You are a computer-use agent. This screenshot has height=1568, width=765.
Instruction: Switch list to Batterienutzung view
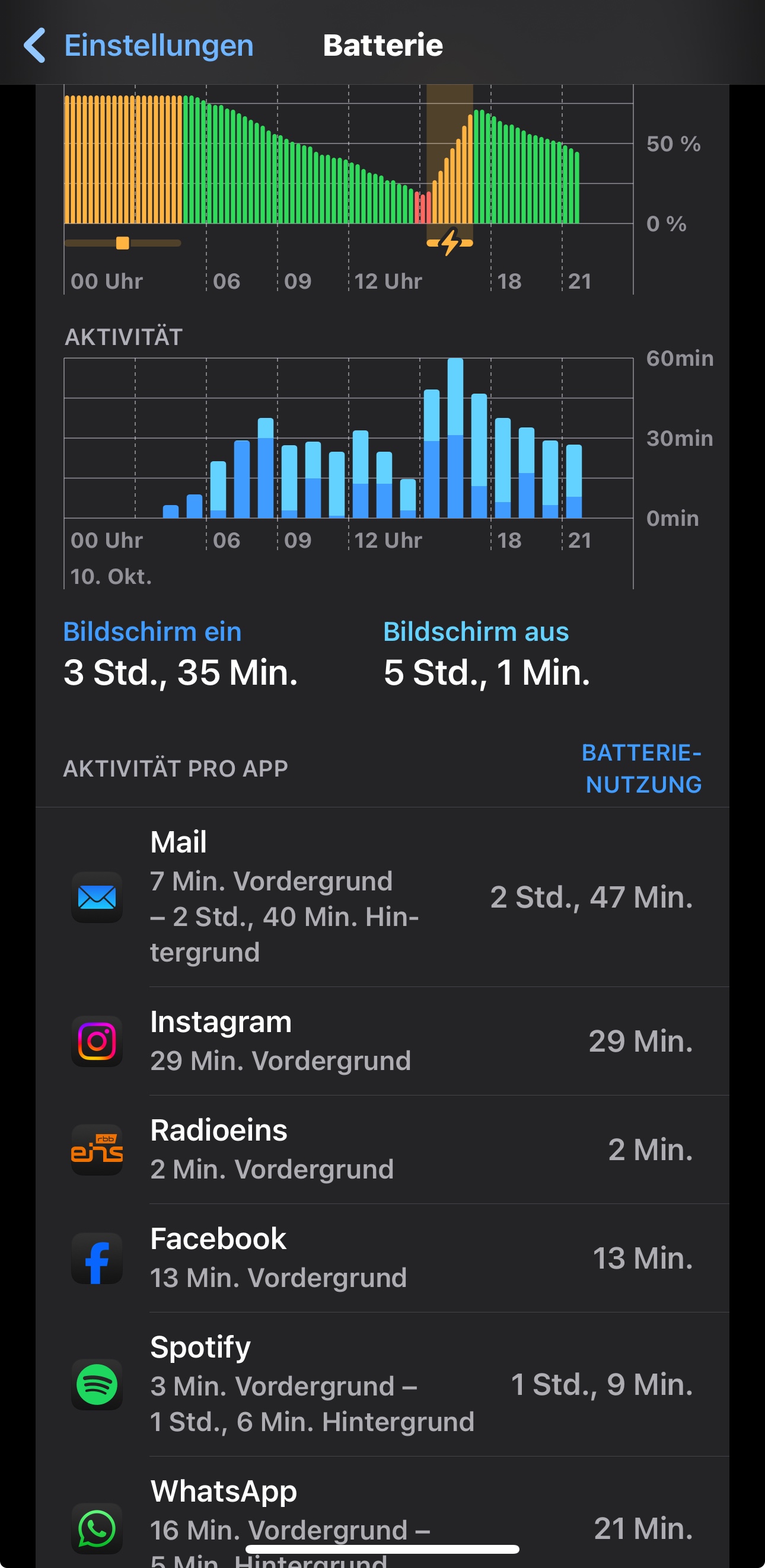[x=642, y=768]
